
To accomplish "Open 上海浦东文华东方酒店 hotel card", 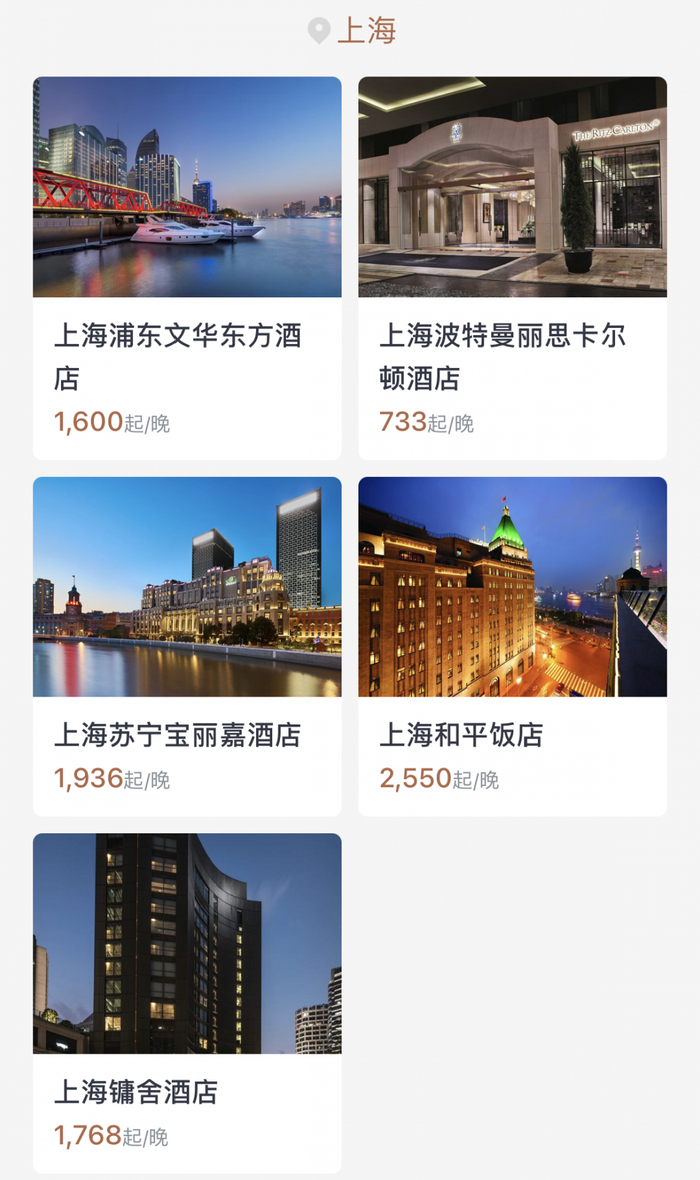I will (x=187, y=268).
